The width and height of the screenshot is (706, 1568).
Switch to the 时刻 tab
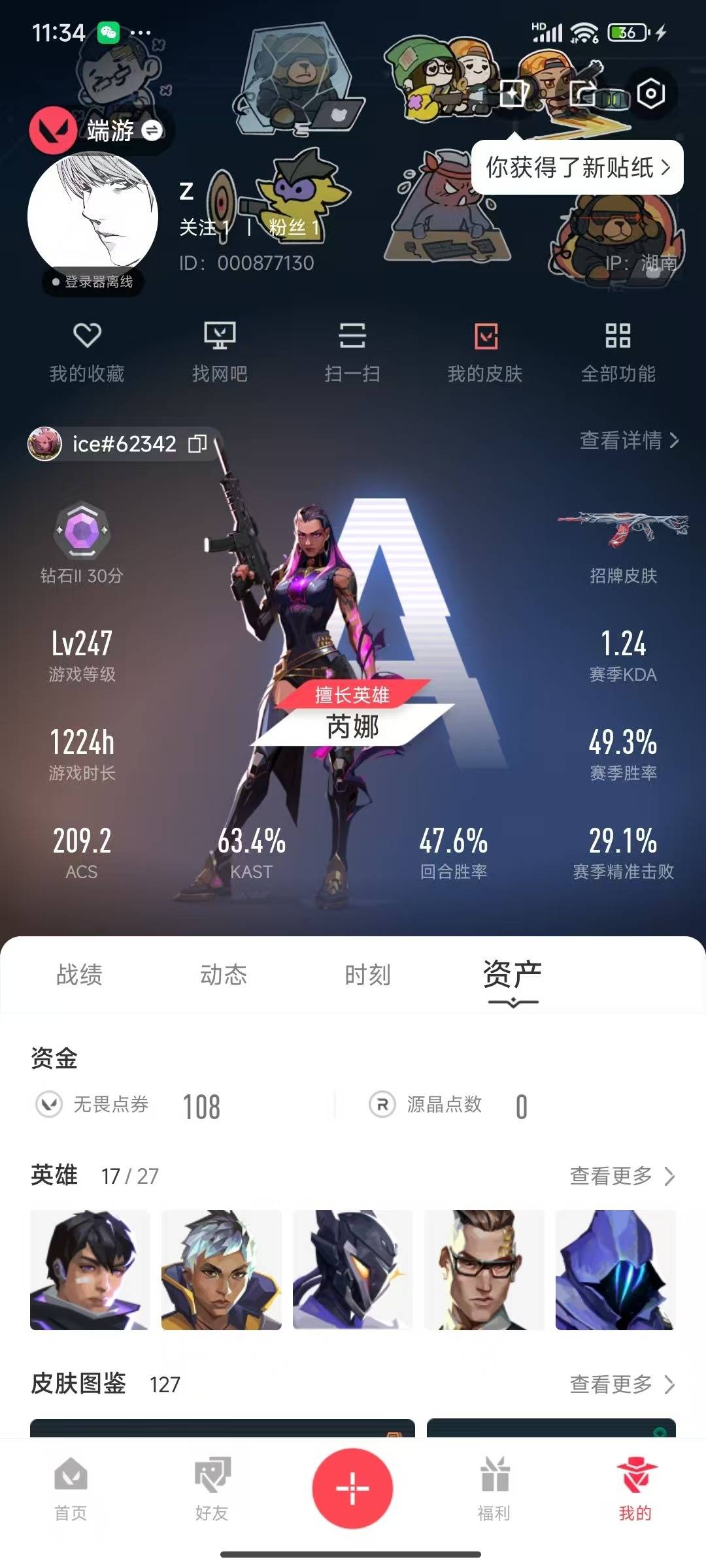pos(367,975)
